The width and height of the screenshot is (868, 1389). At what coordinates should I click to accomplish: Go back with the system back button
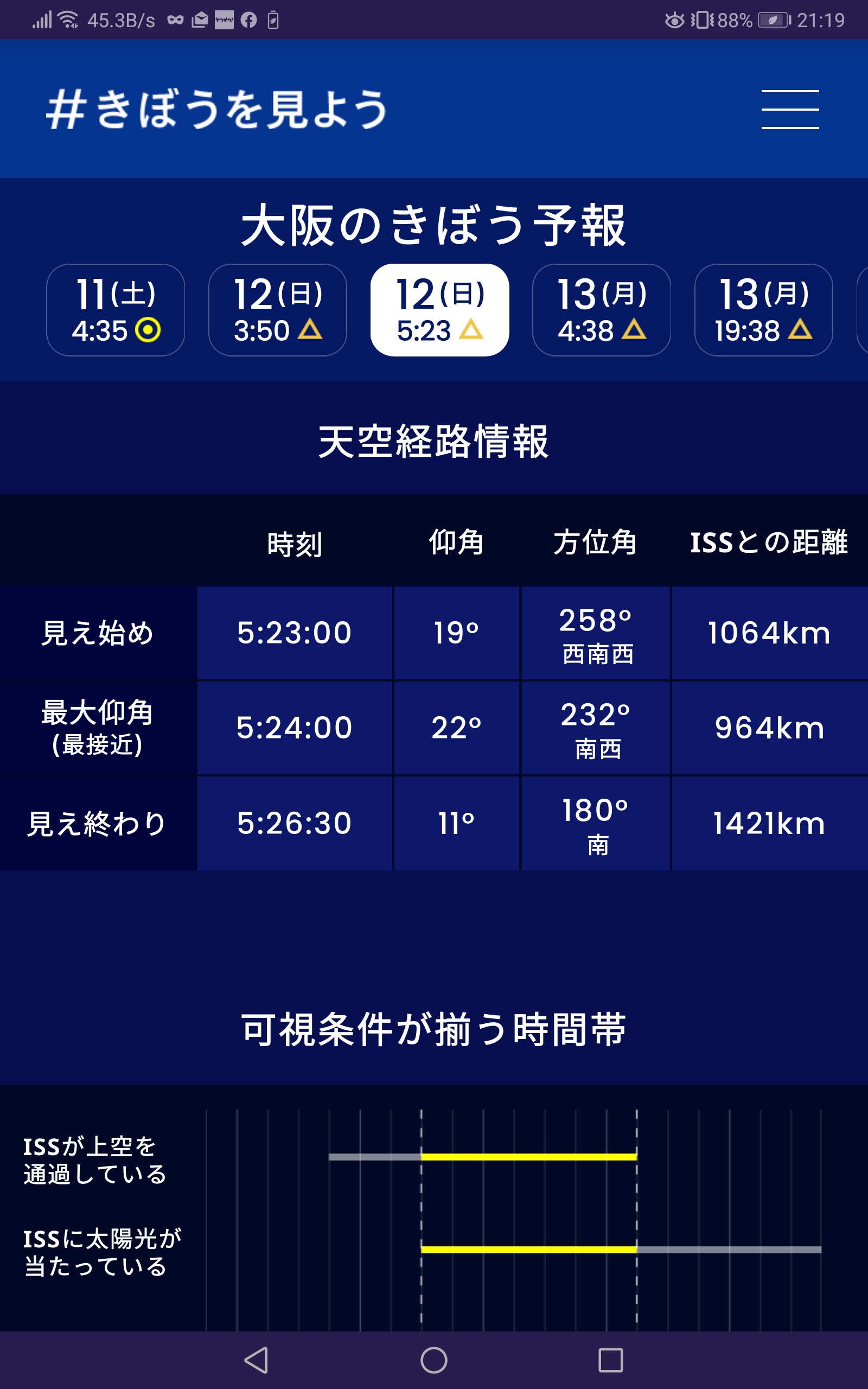[x=256, y=1360]
